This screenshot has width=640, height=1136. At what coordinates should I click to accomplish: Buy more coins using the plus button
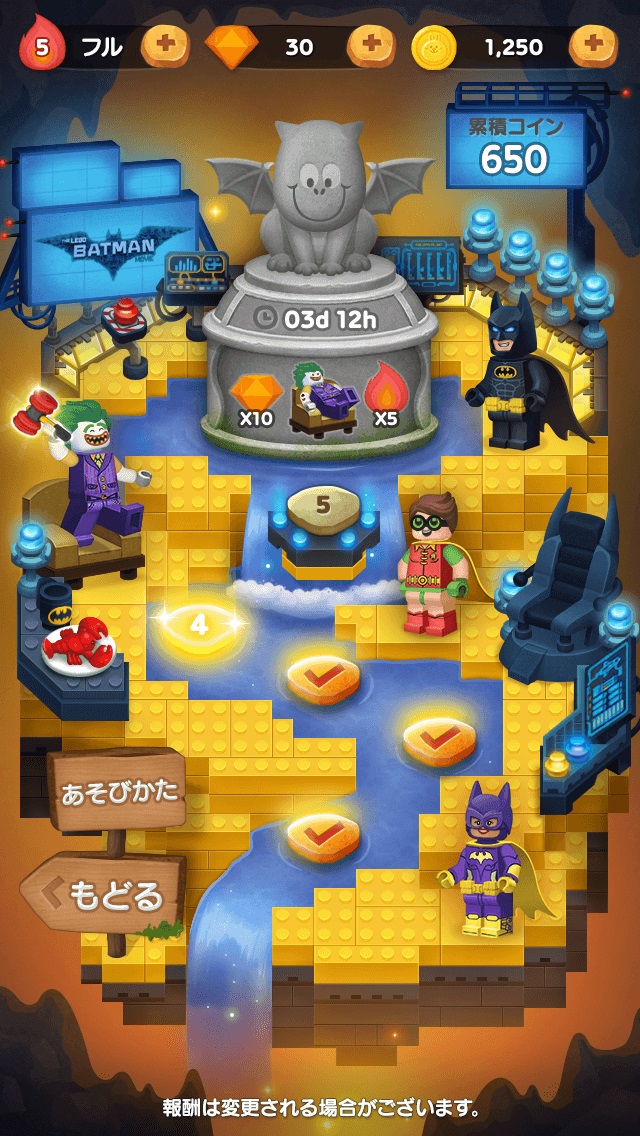pos(592,46)
